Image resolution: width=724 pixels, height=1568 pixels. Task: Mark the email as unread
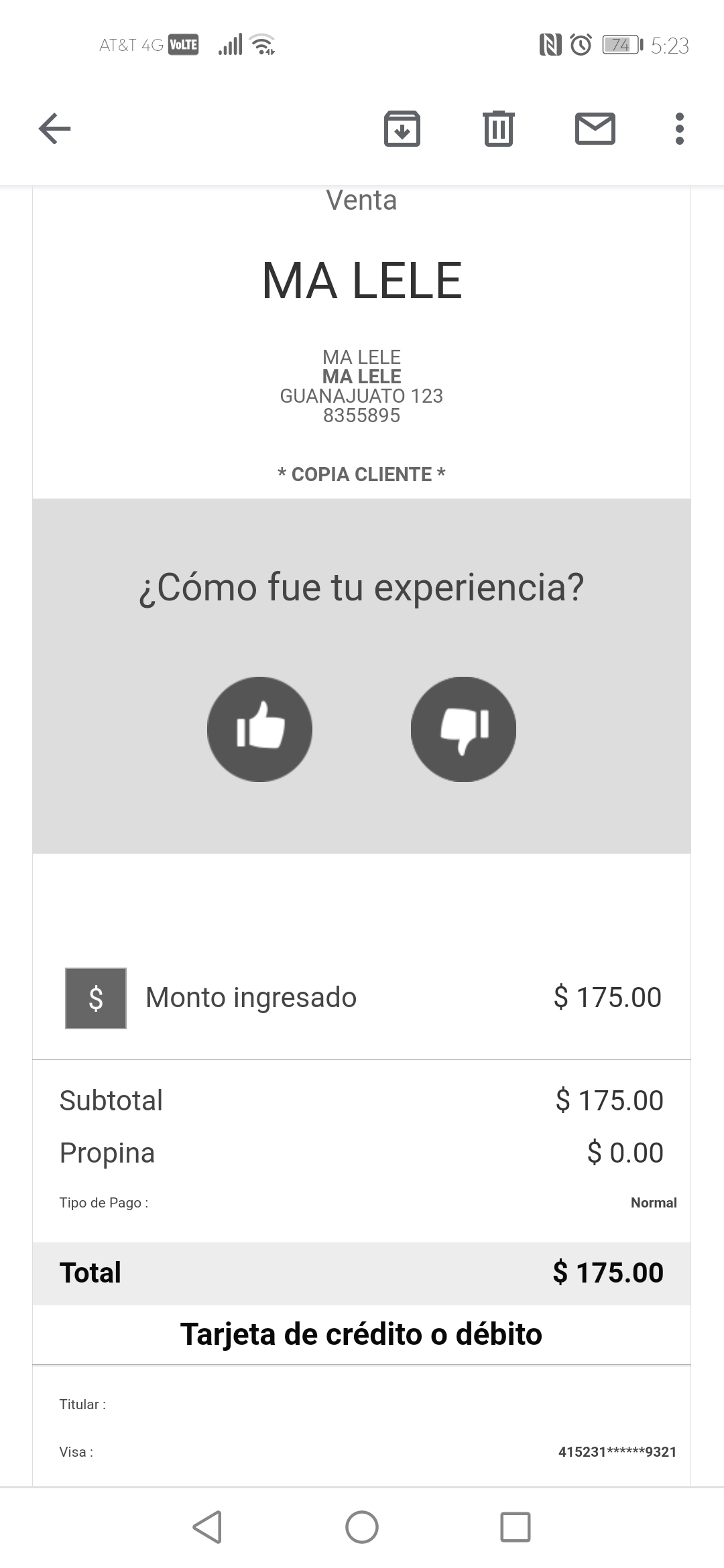point(595,129)
